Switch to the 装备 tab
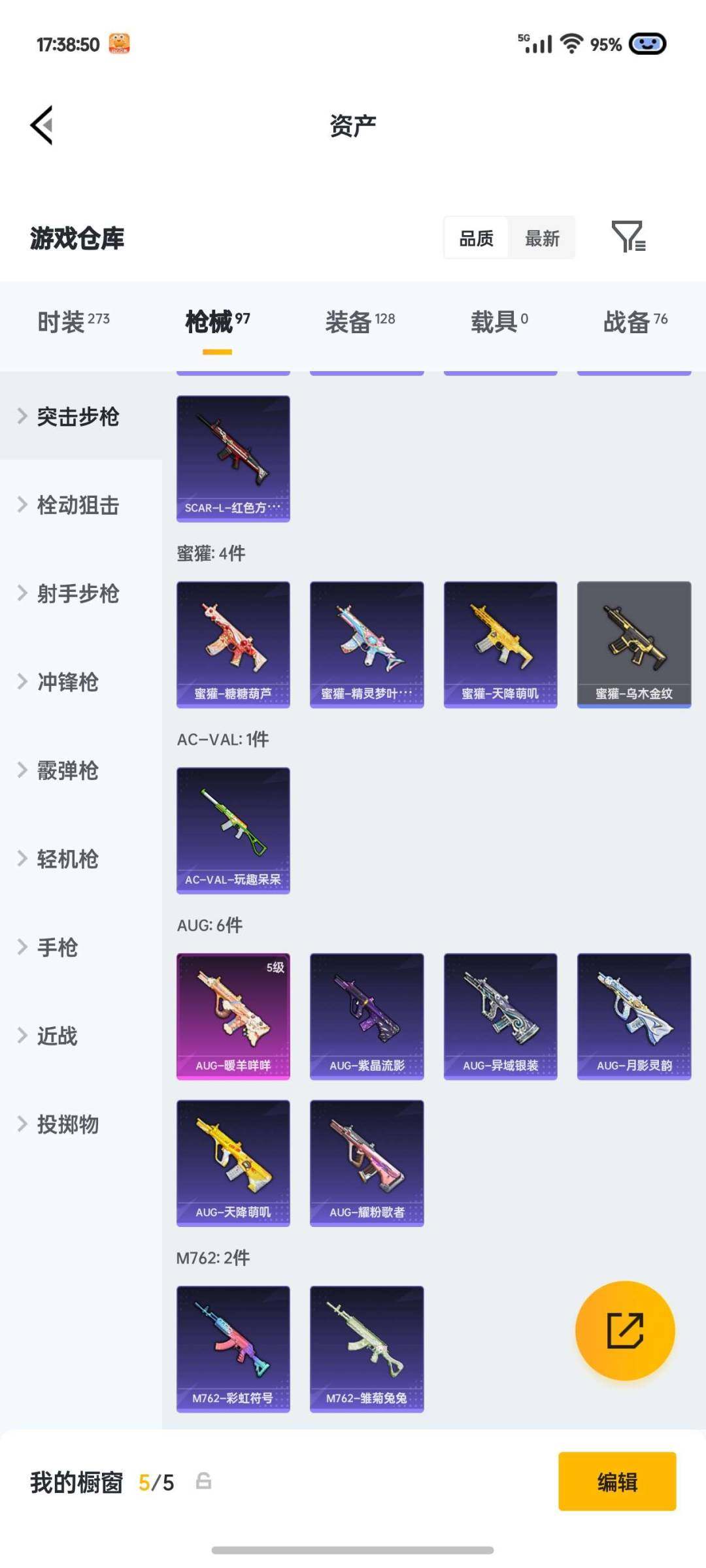Screen dimensions: 706x1568 pos(360,321)
